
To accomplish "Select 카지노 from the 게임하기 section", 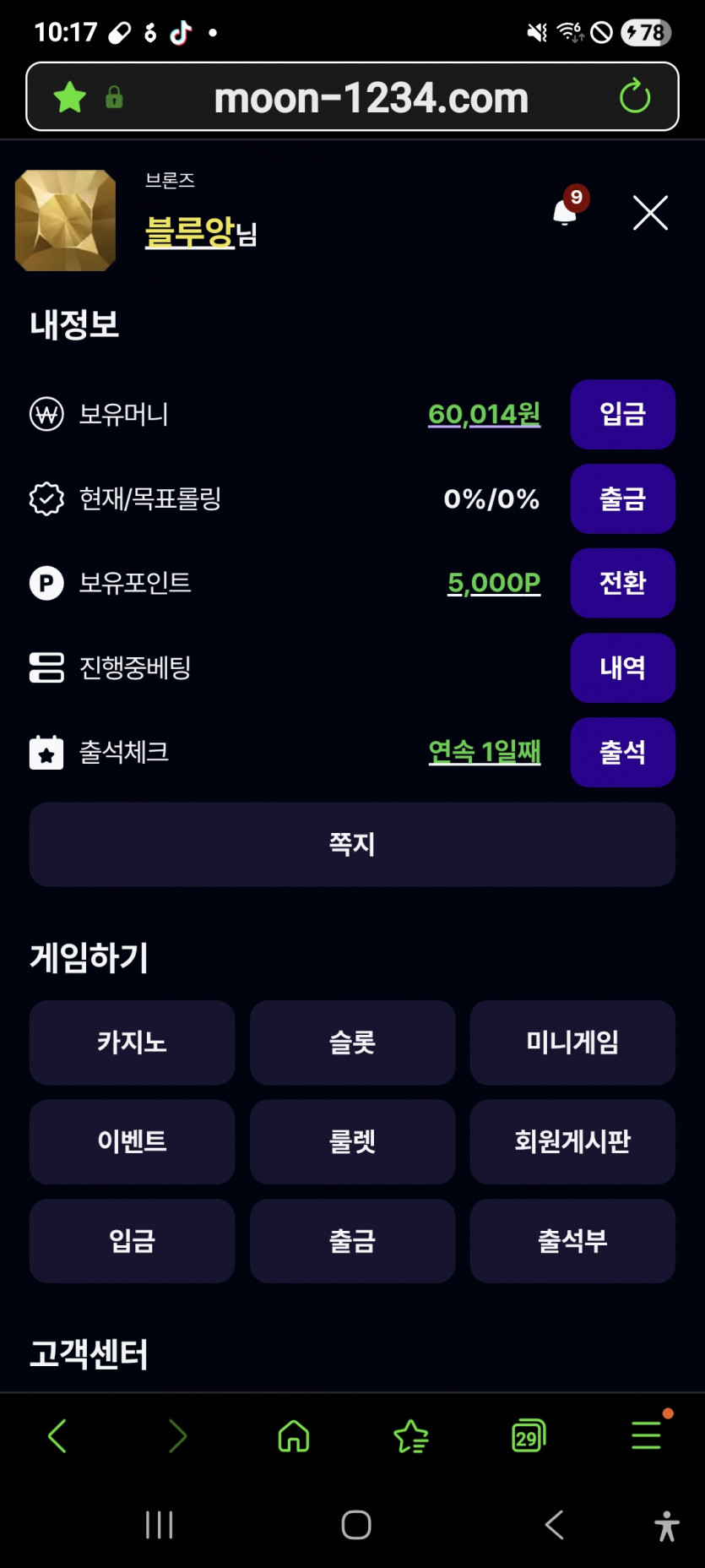I will click(132, 1043).
